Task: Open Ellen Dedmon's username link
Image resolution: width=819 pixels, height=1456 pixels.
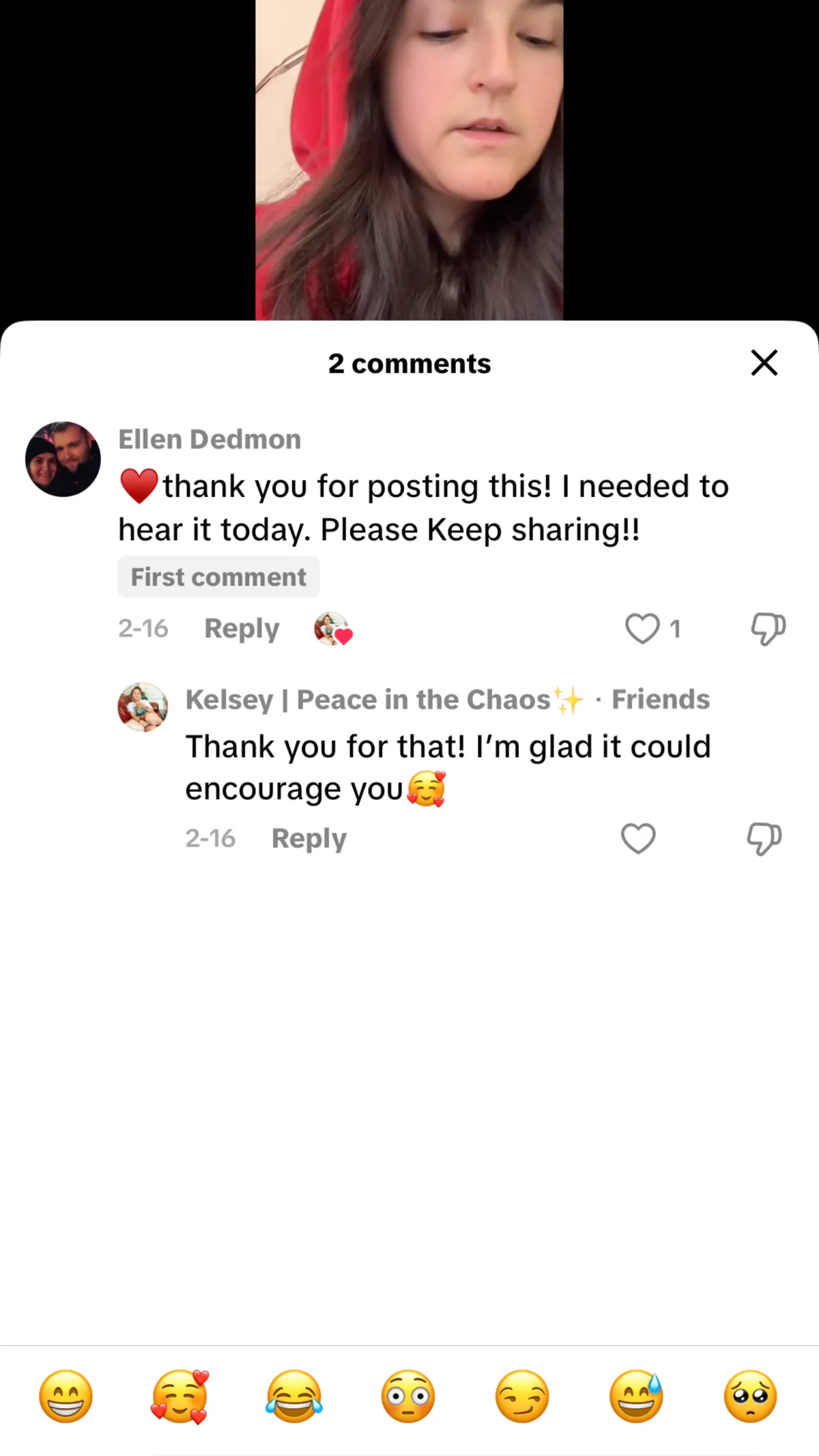Action: point(210,440)
